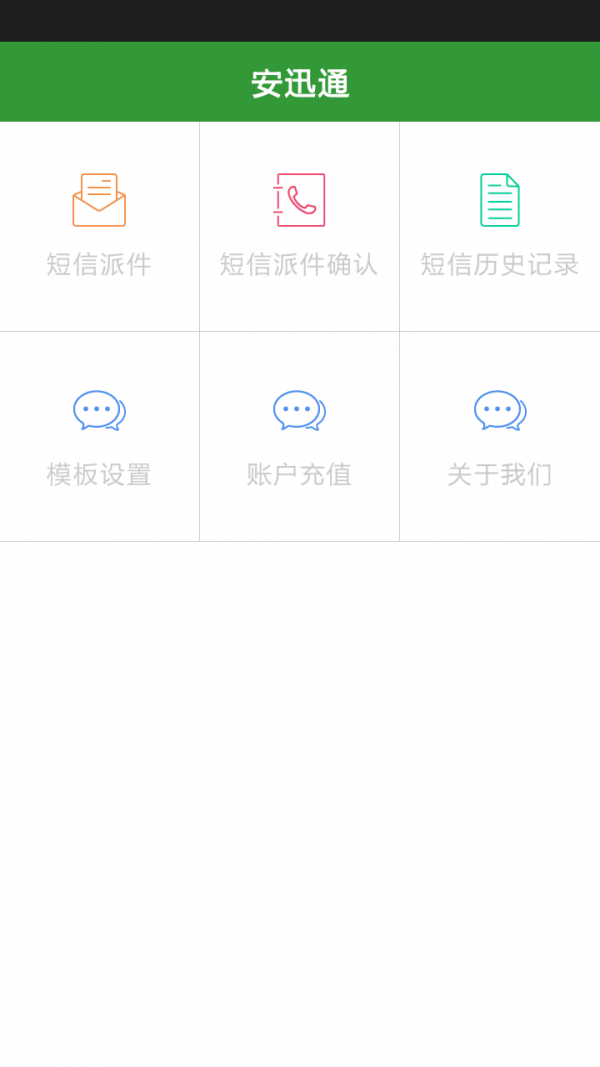Open 短信派件确认 tile
This screenshot has width=600, height=1067.
(x=299, y=227)
